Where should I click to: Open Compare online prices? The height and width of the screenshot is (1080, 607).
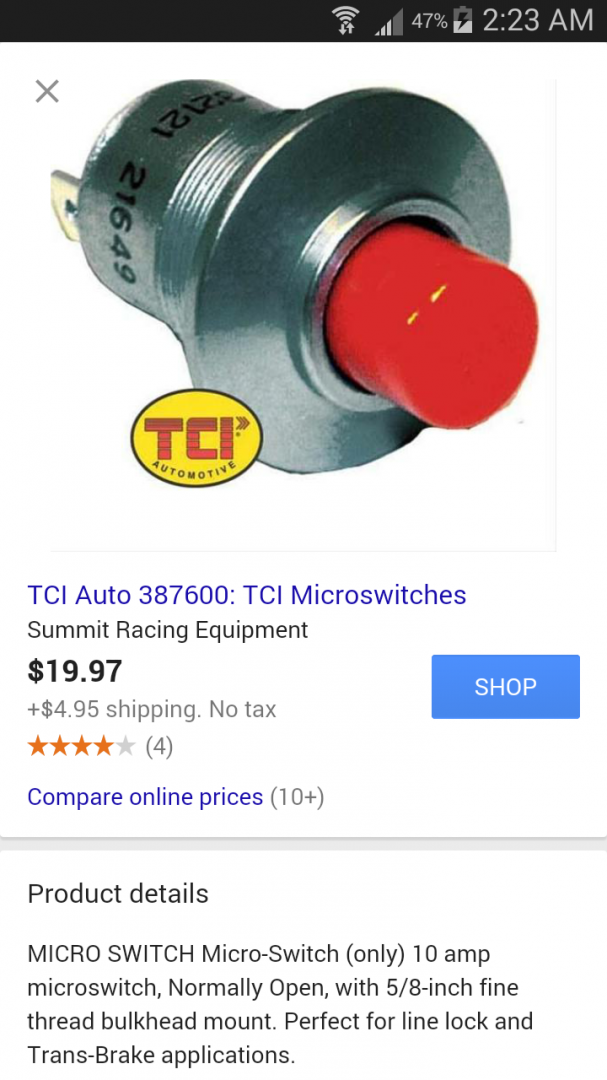[145, 797]
